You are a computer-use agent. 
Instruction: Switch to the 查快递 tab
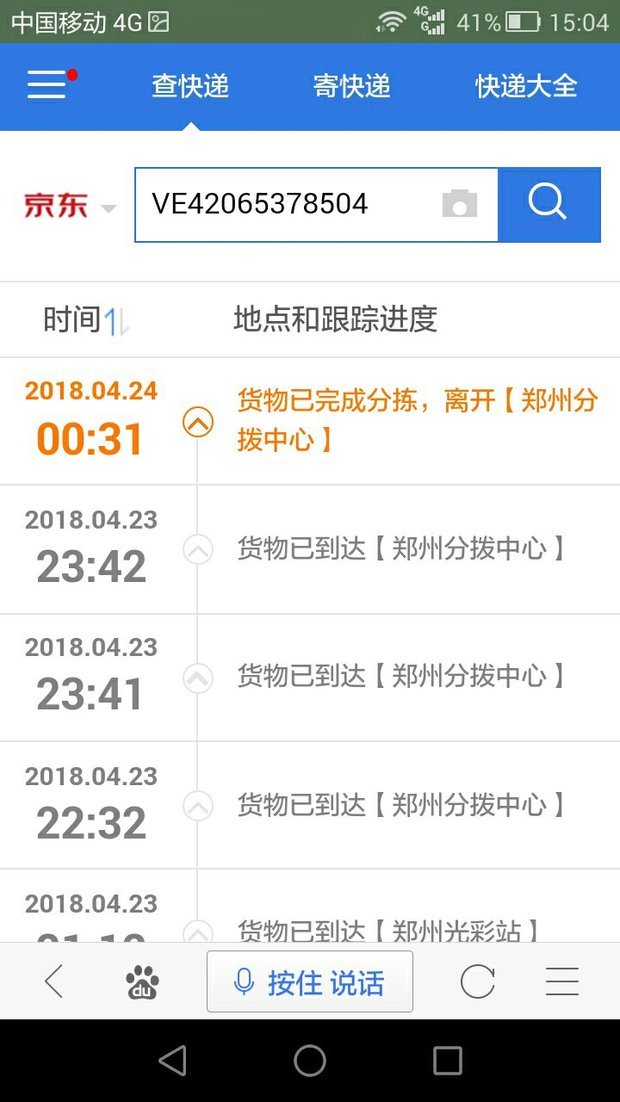tap(190, 86)
